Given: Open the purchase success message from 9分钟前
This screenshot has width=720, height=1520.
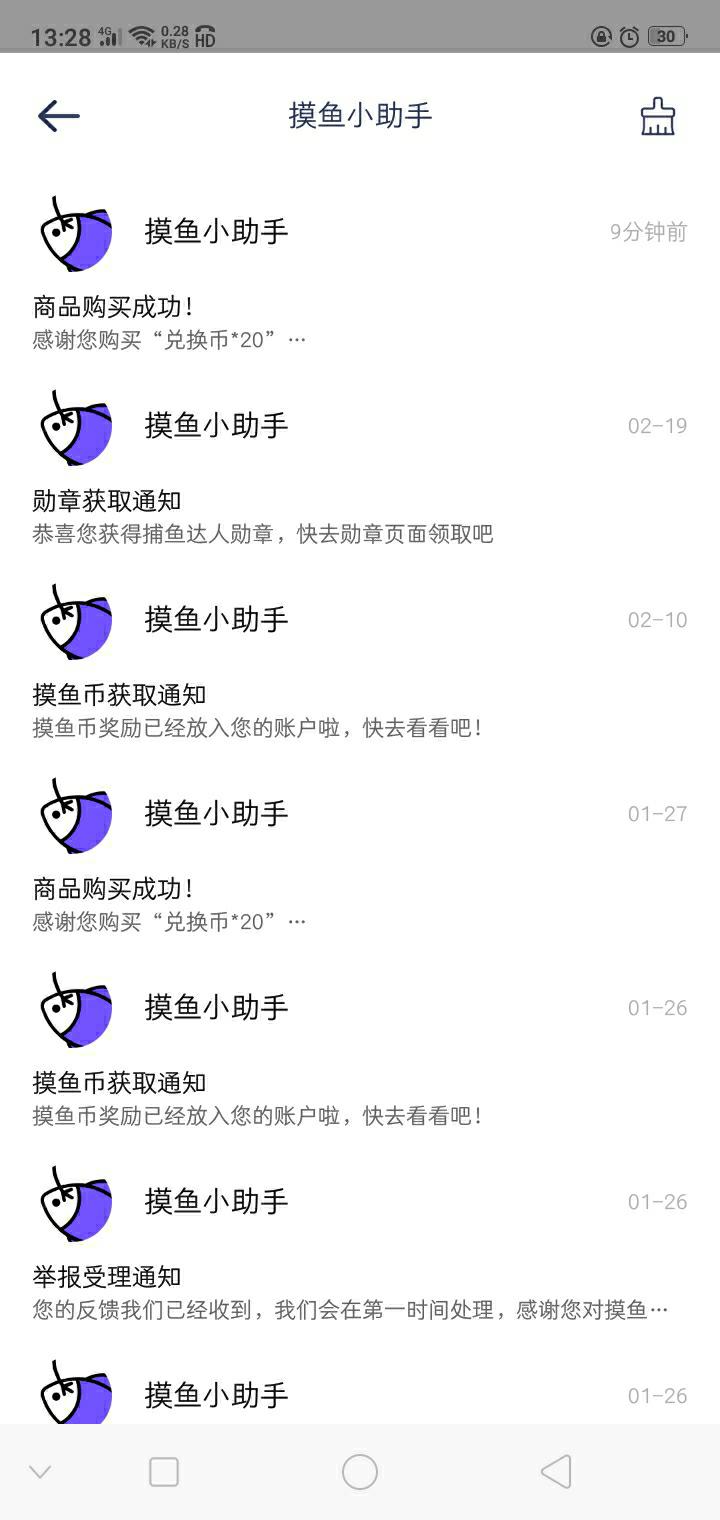Looking at the screenshot, I should (360, 273).
